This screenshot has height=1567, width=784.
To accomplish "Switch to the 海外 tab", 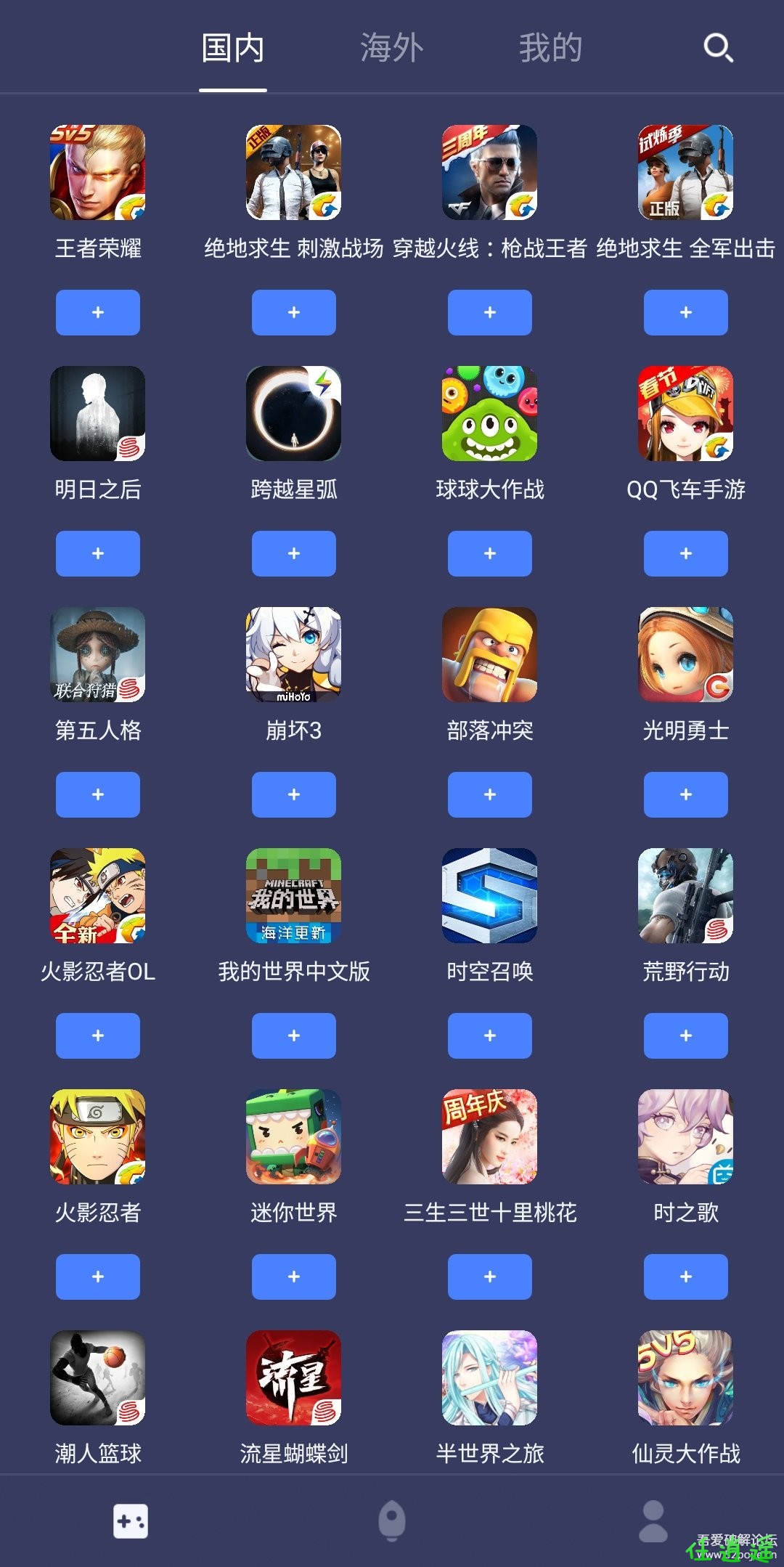I will (x=391, y=49).
